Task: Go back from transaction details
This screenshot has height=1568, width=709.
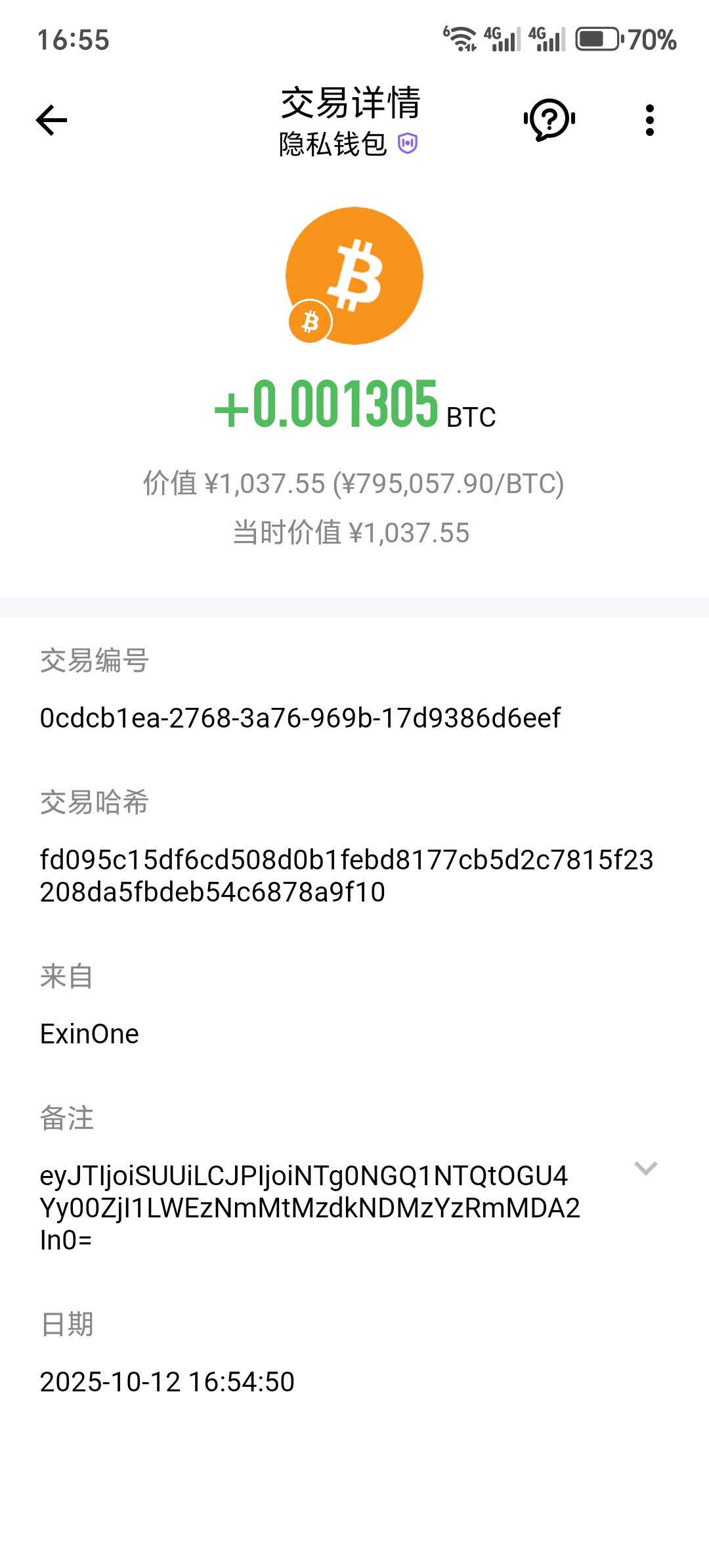Action: tap(52, 120)
